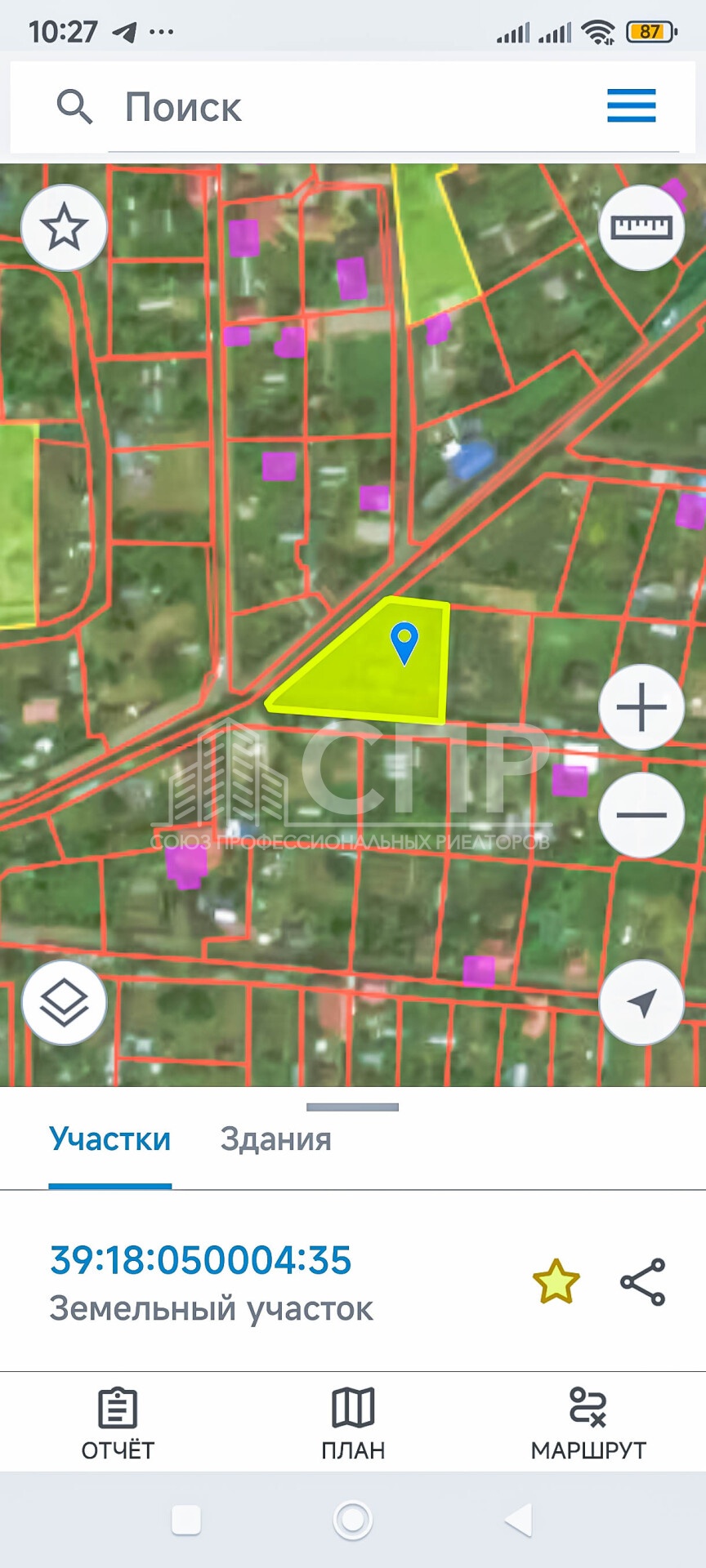
Task: Center map on my location arrow
Action: point(641,1002)
